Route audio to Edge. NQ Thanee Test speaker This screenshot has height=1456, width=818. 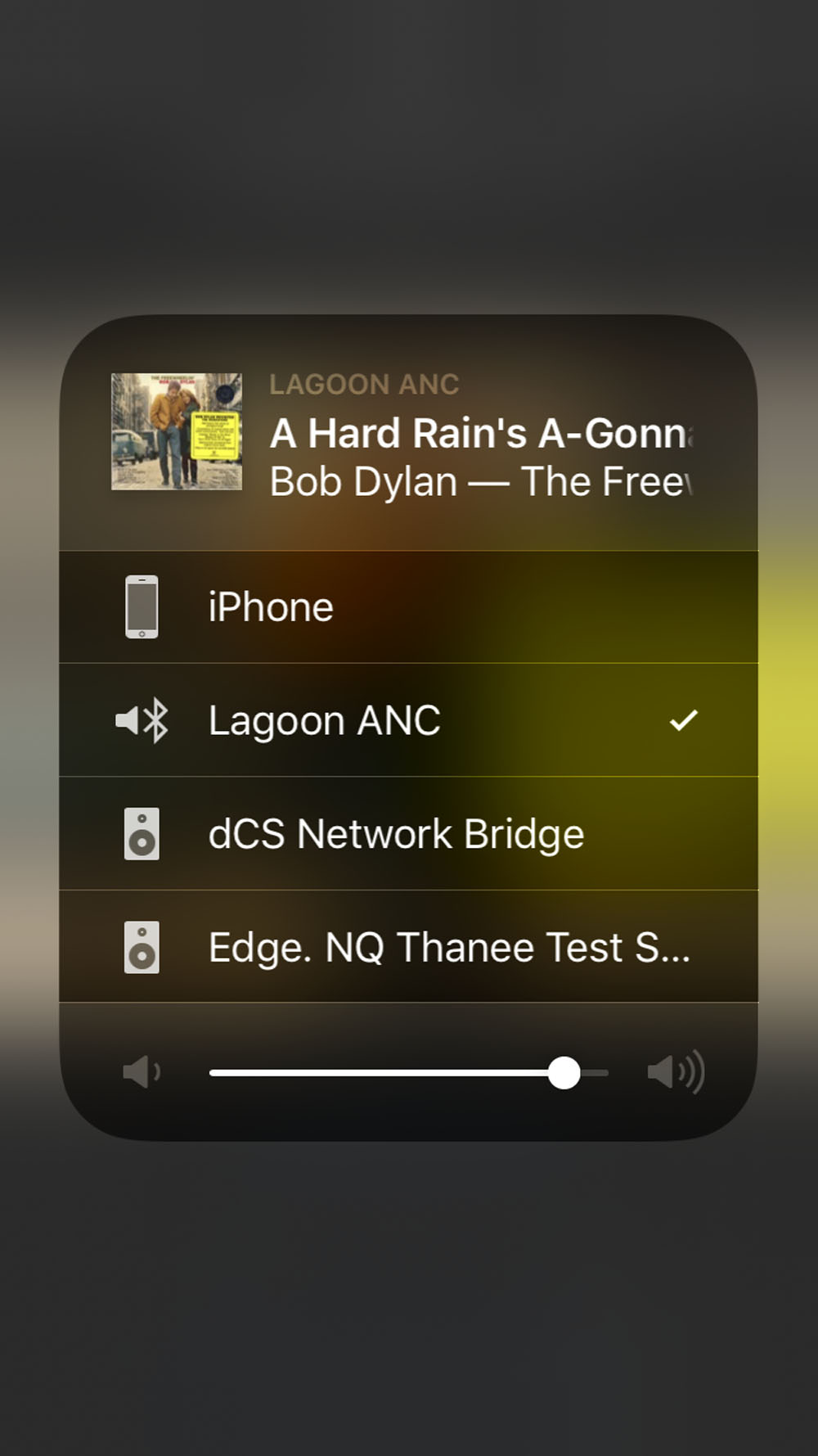coord(407,947)
